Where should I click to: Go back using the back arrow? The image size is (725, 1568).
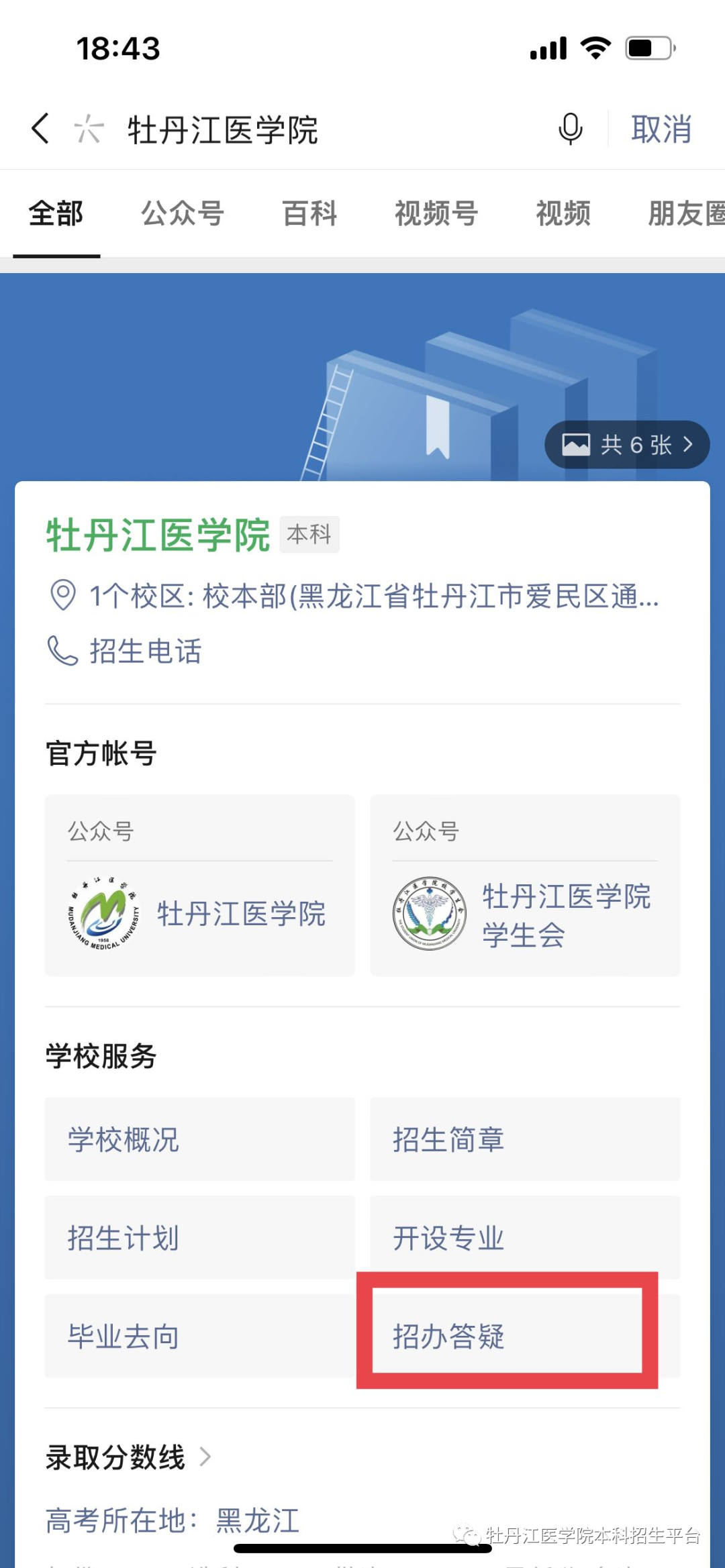(40, 128)
